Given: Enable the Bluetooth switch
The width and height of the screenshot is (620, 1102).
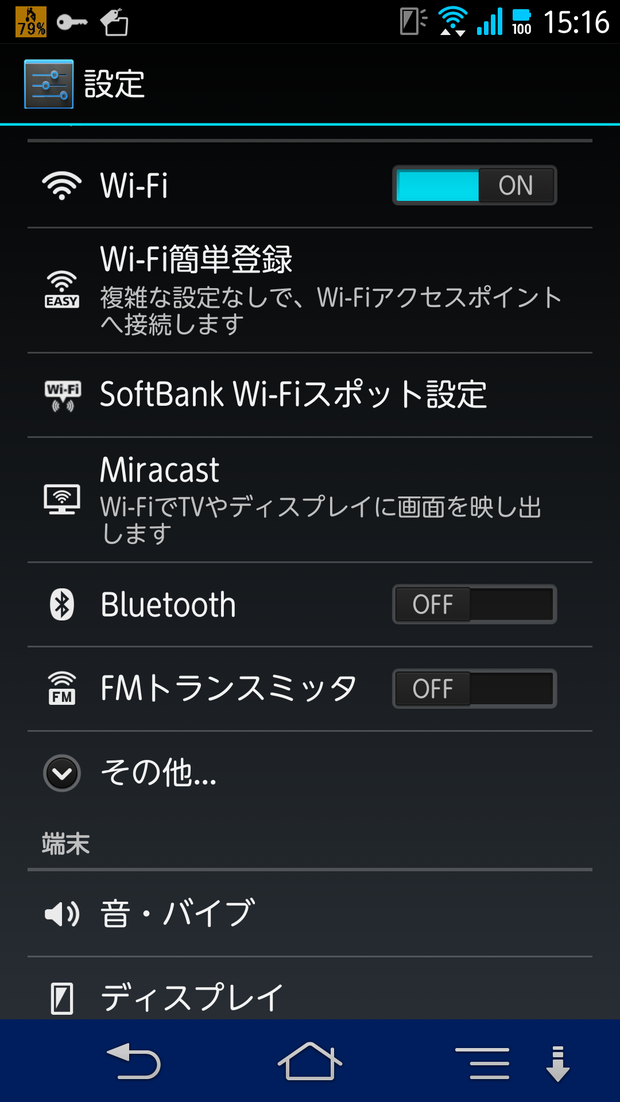Looking at the screenshot, I should (x=474, y=604).
